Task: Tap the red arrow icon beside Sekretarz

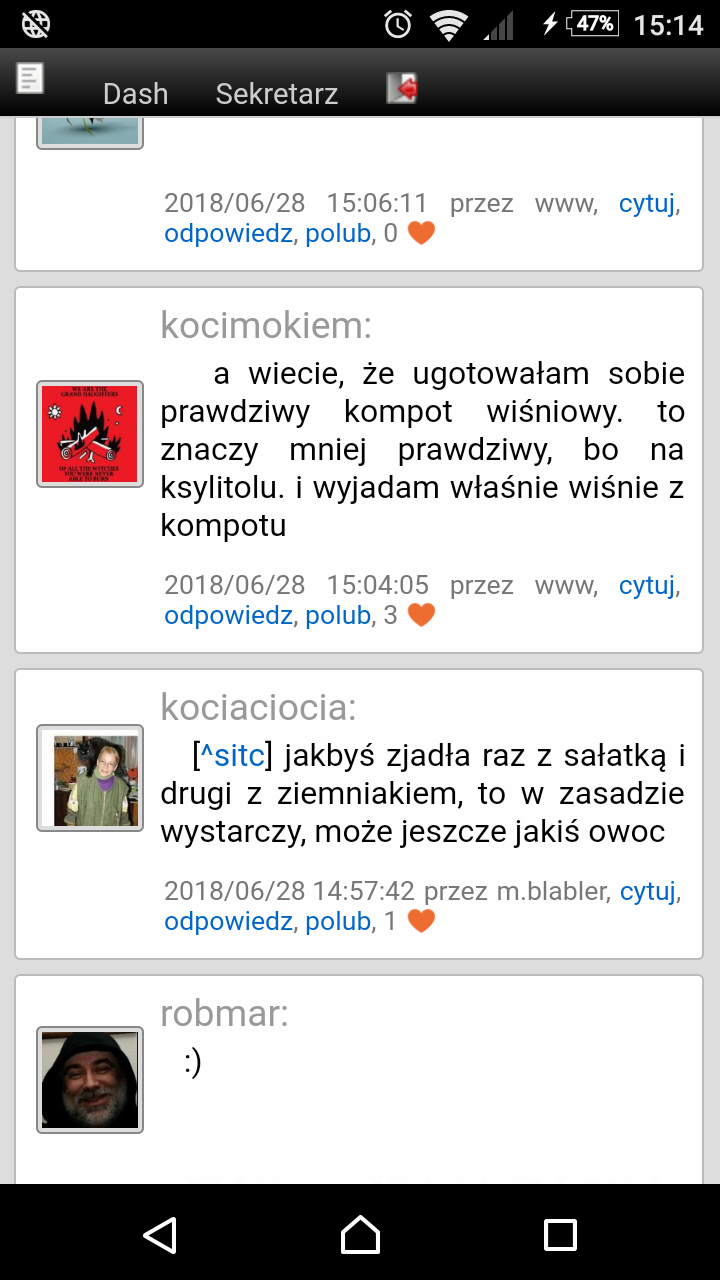Action: click(x=402, y=88)
